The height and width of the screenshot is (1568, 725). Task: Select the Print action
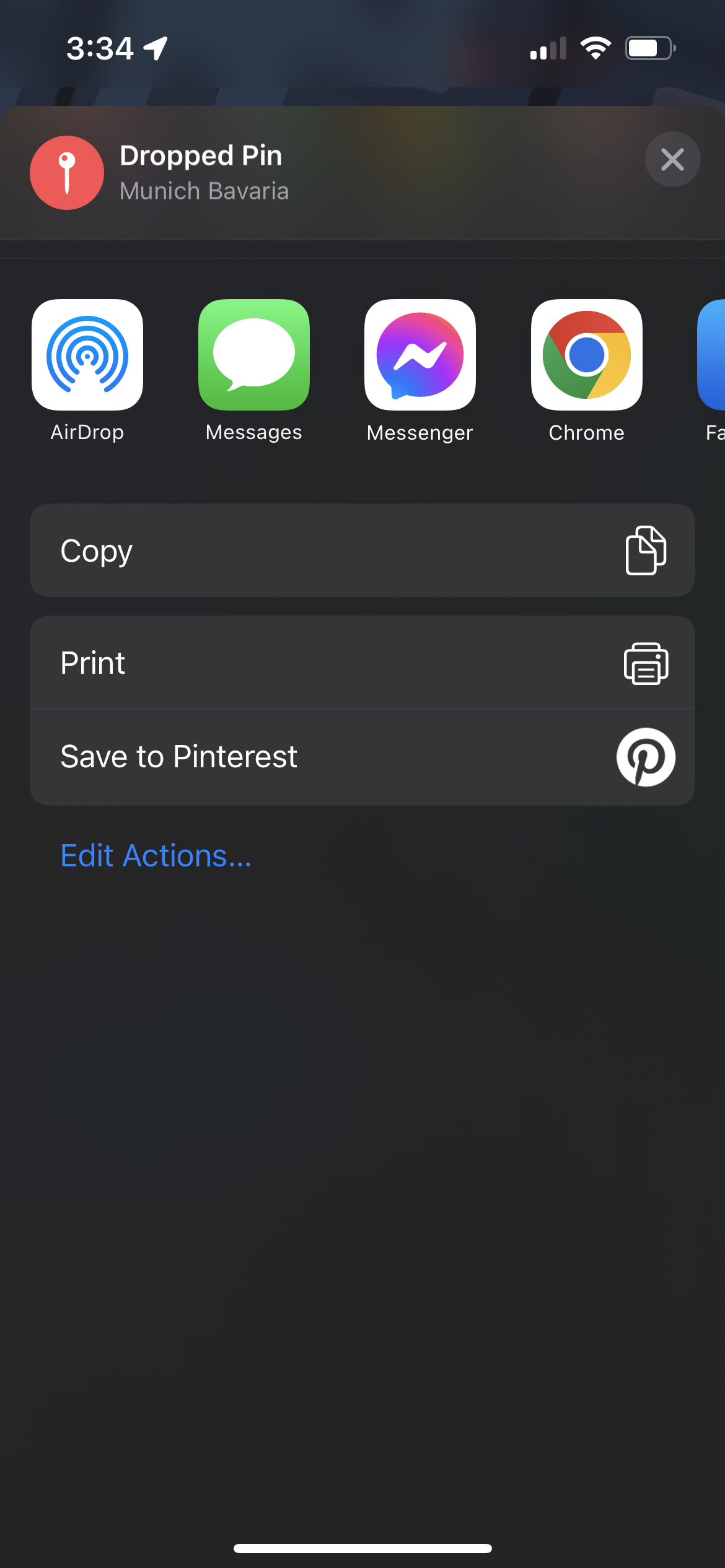click(x=362, y=663)
